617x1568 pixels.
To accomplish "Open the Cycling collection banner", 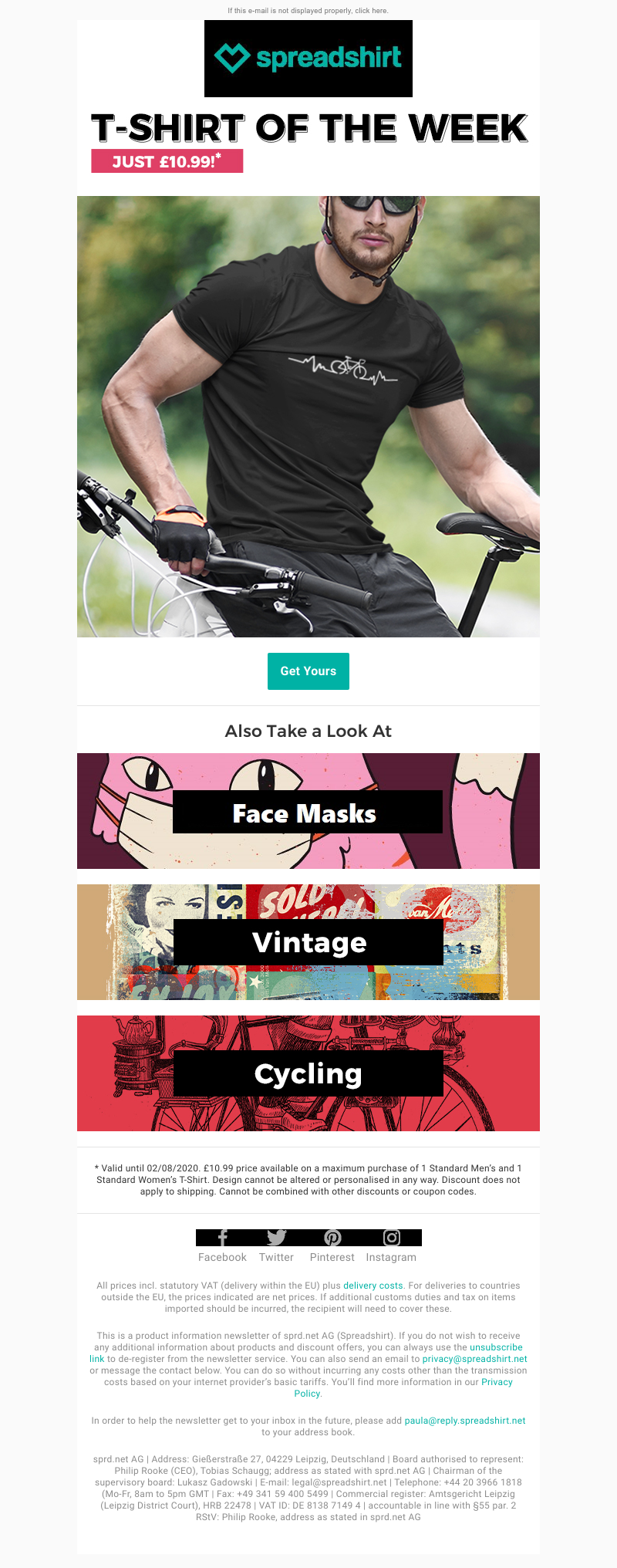I will (308, 1073).
